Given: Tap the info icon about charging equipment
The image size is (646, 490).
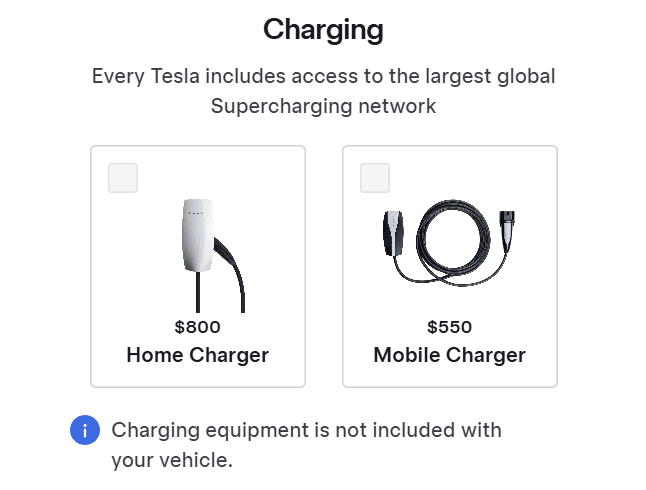Looking at the screenshot, I should tap(85, 431).
